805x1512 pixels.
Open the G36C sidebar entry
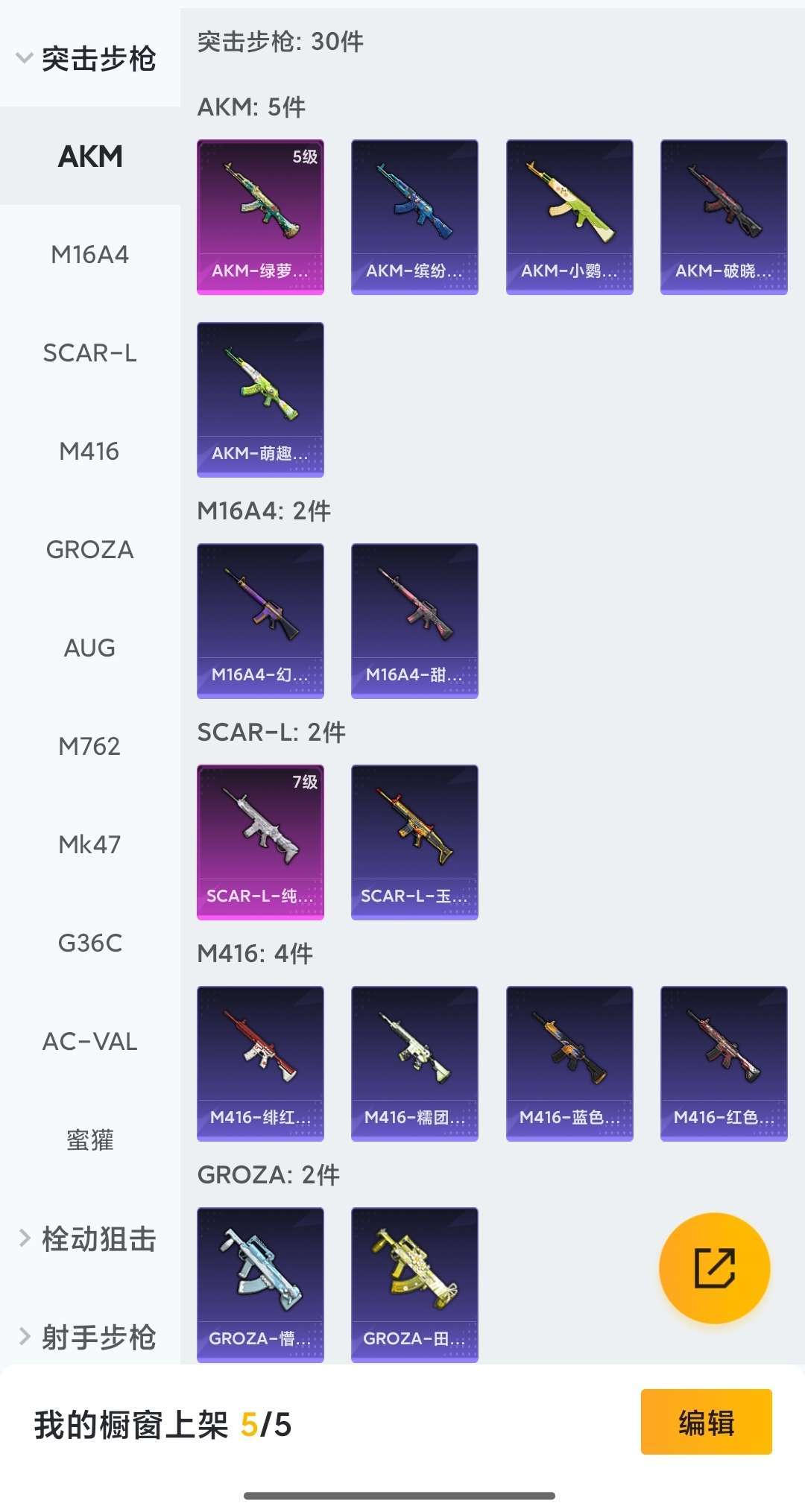pos(90,943)
